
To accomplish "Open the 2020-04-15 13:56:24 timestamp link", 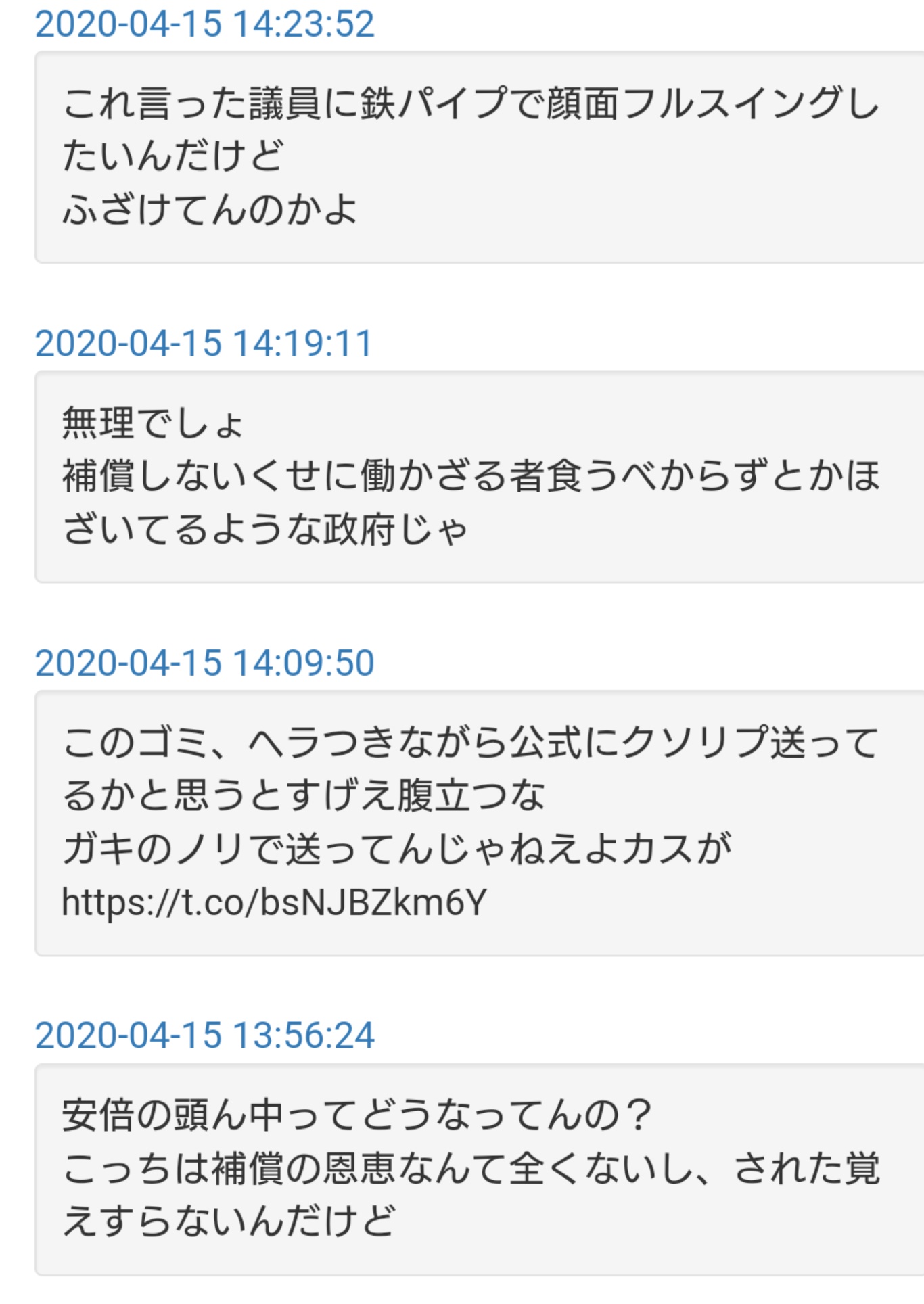I will click(x=204, y=1035).
